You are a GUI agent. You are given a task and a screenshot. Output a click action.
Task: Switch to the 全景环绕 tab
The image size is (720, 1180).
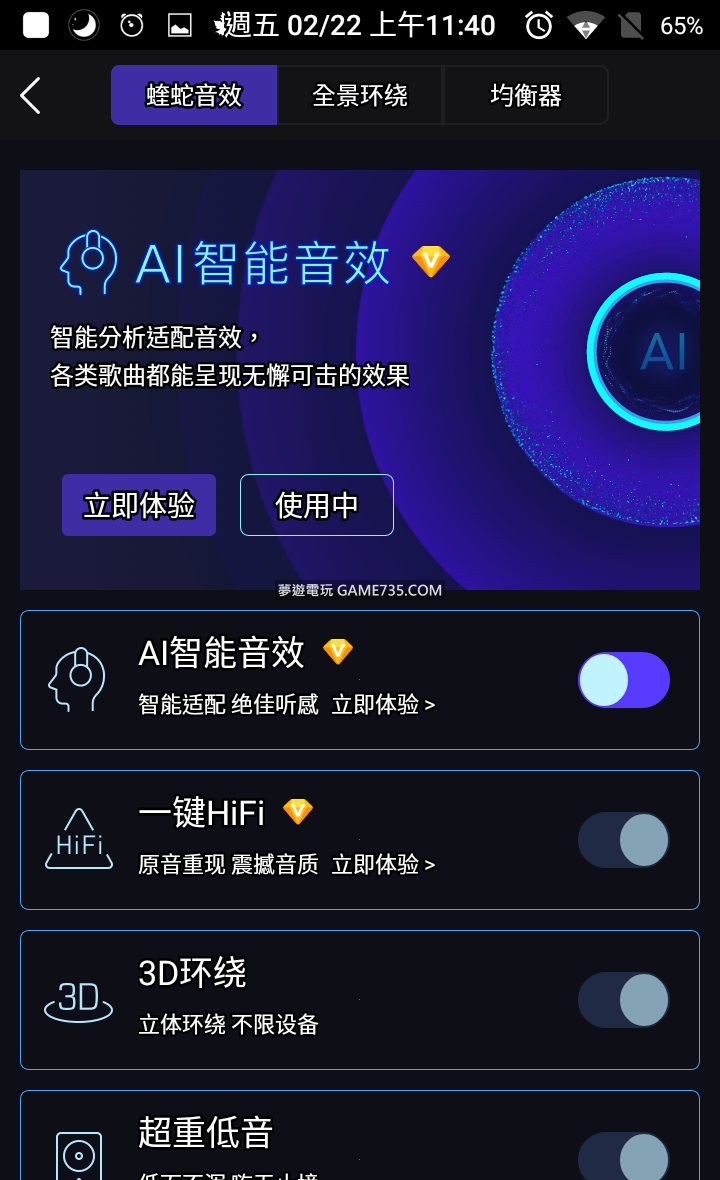(x=360, y=96)
